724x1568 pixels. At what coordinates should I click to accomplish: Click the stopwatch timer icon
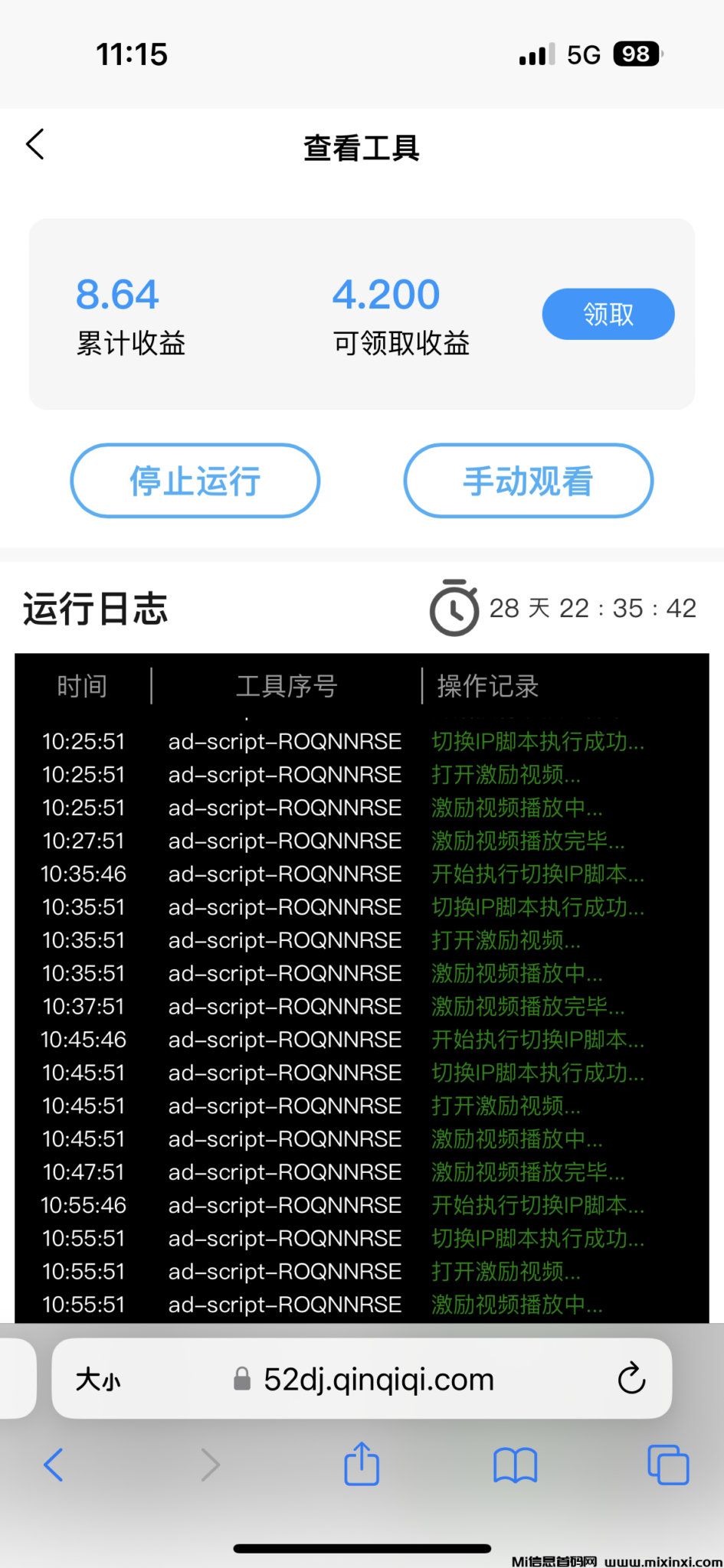(454, 607)
